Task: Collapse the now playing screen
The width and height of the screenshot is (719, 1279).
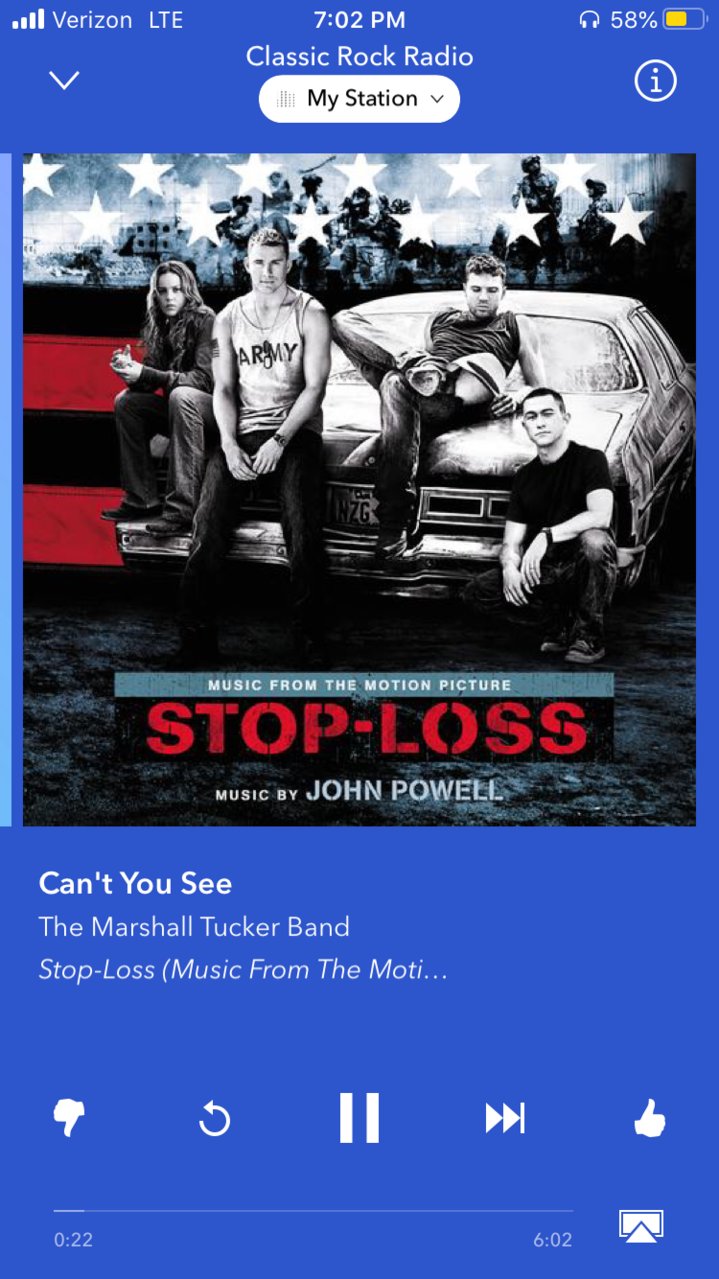Action: (x=64, y=81)
